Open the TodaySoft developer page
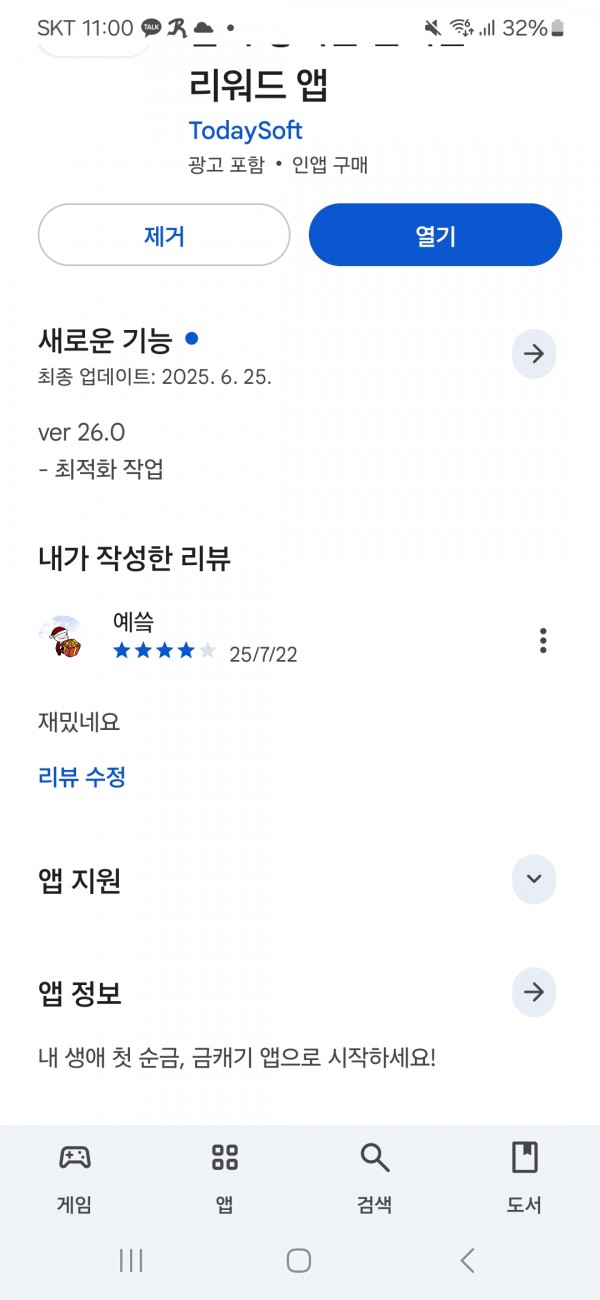 [245, 130]
